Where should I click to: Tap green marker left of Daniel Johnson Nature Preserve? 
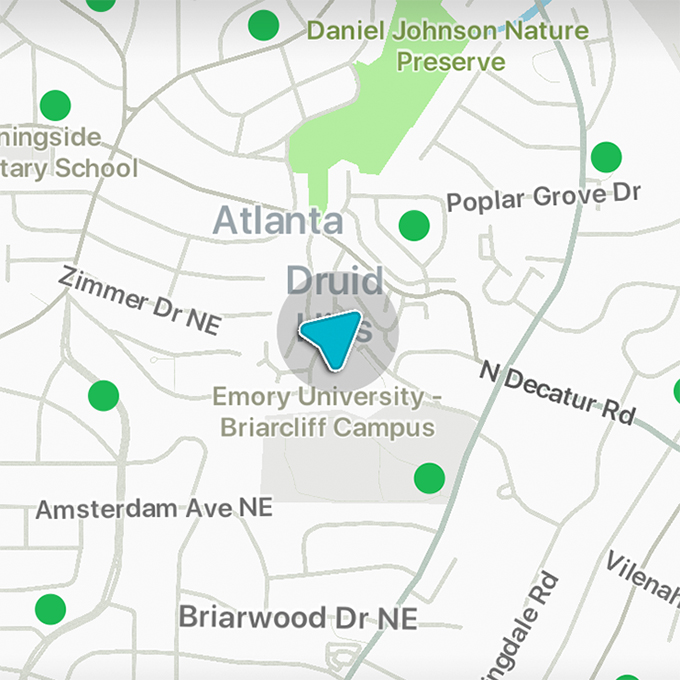(x=263, y=25)
